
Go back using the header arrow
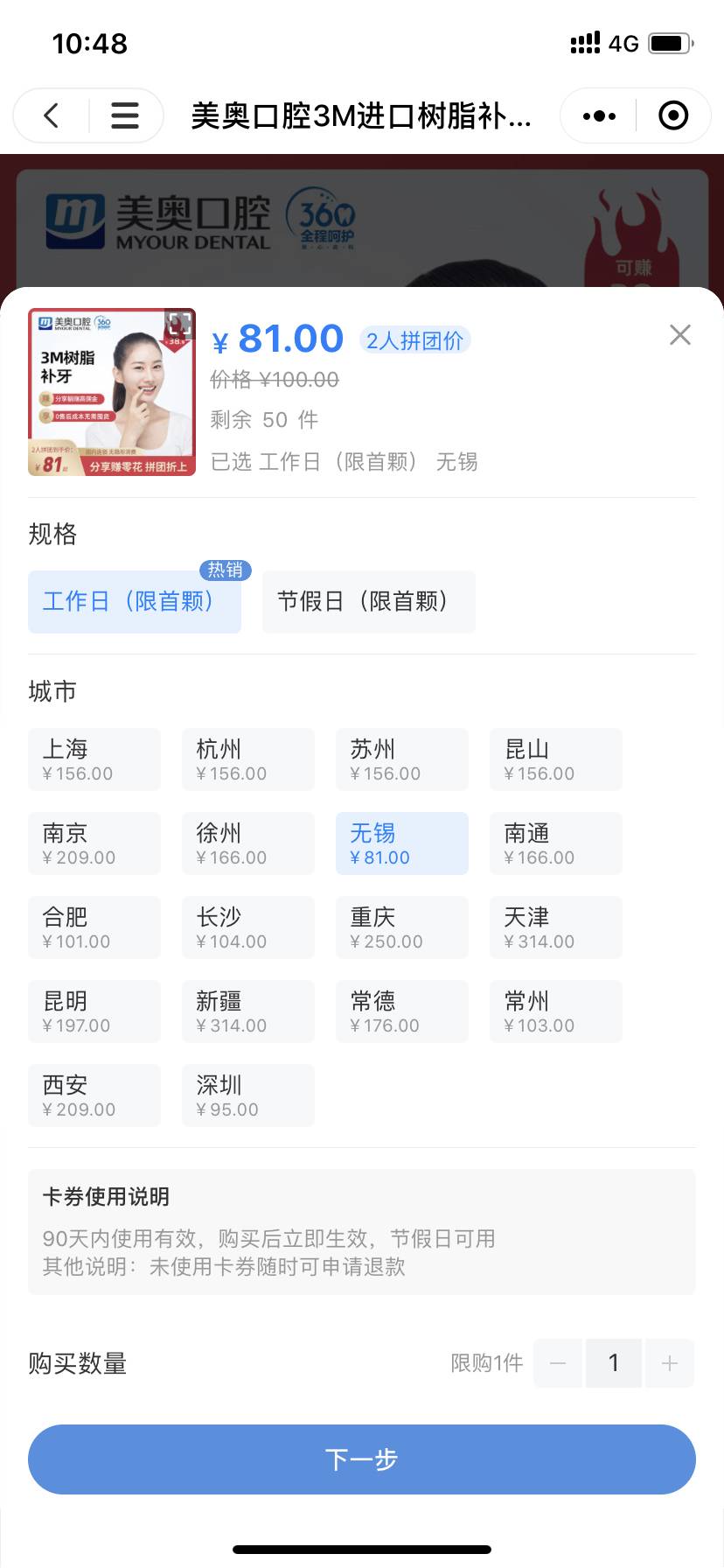[x=52, y=115]
